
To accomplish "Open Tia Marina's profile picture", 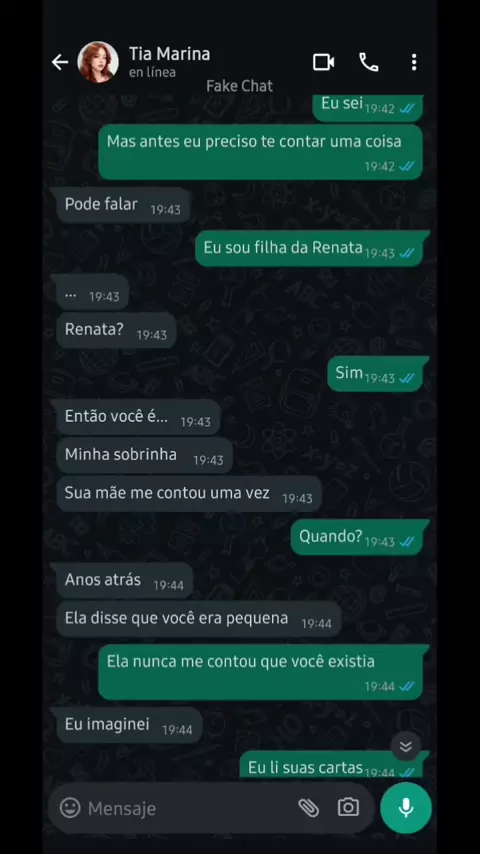I will (x=98, y=62).
